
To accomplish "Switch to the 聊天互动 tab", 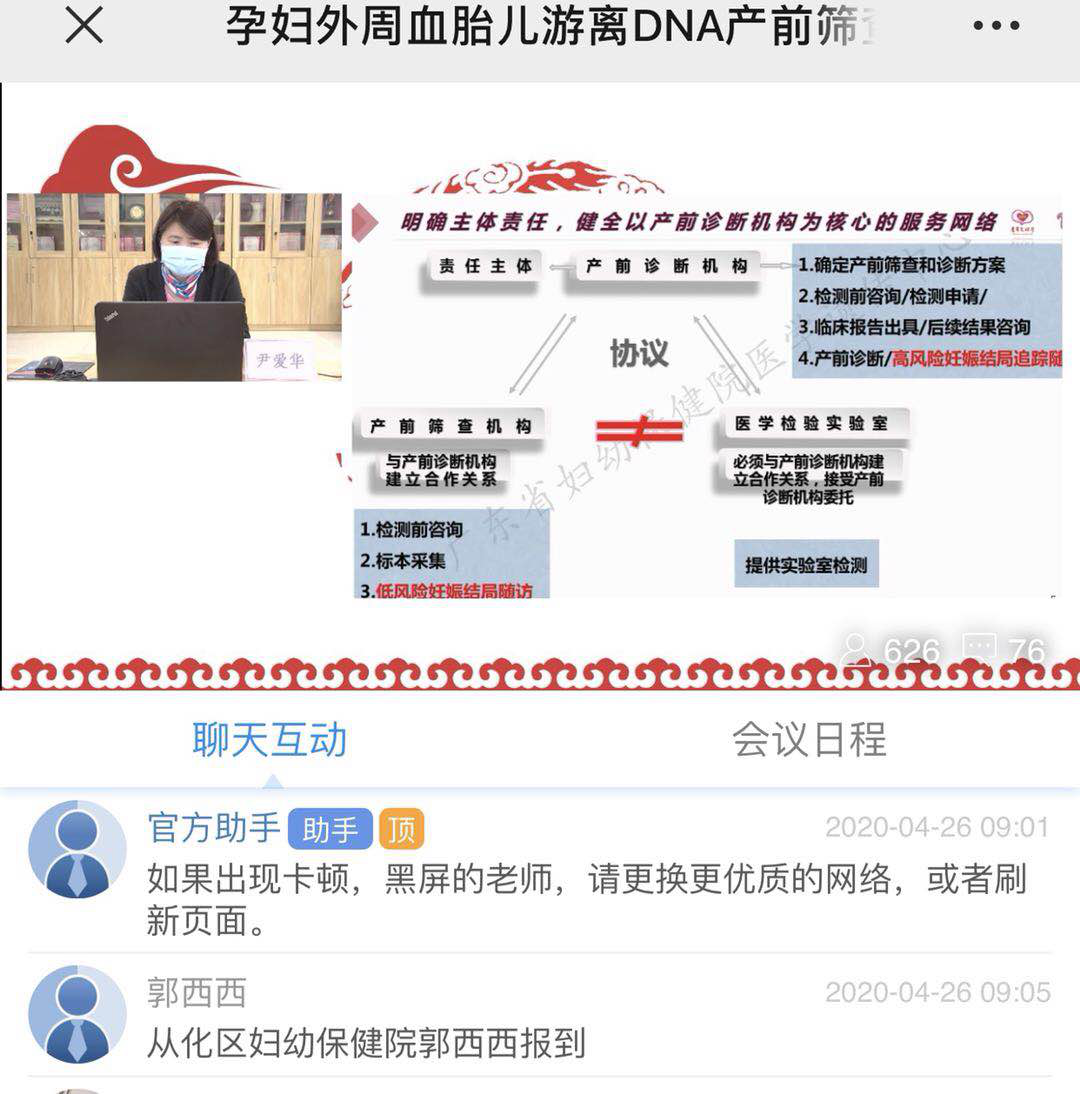I will coord(270,741).
